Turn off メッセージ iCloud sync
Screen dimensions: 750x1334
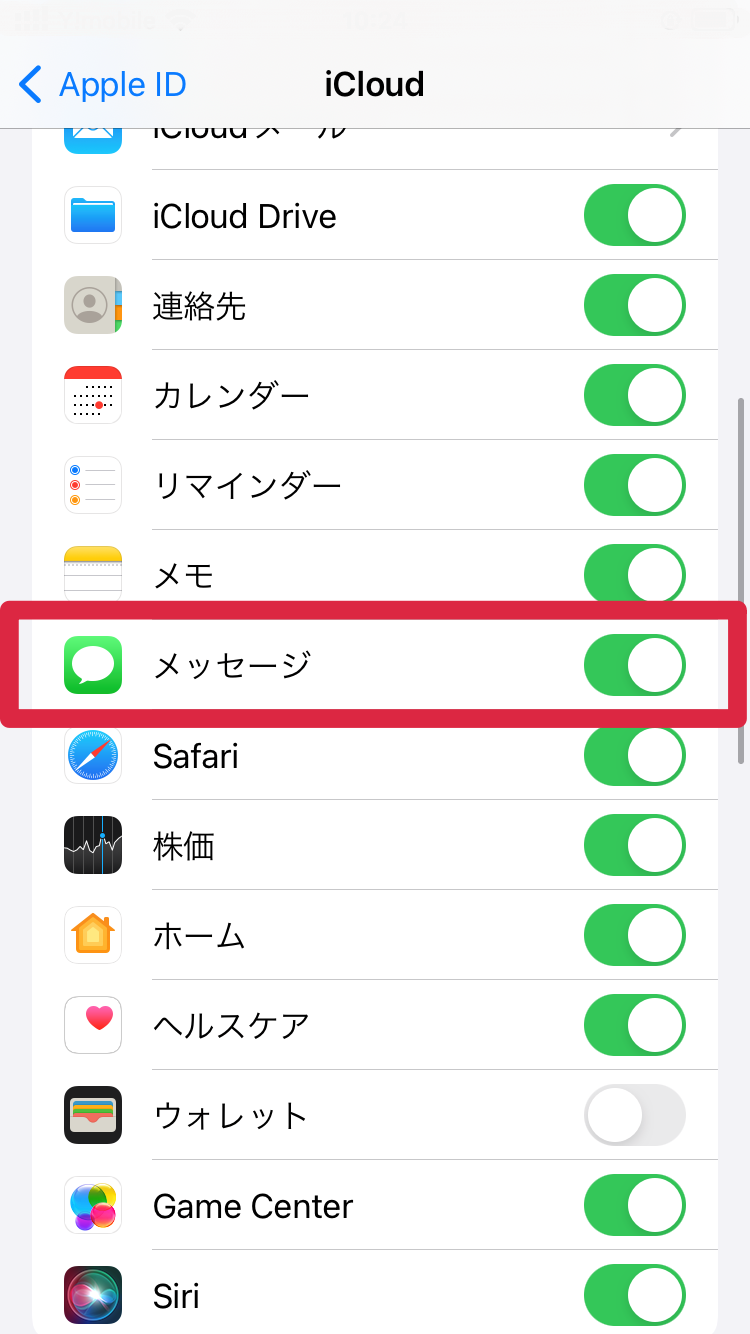pos(635,665)
